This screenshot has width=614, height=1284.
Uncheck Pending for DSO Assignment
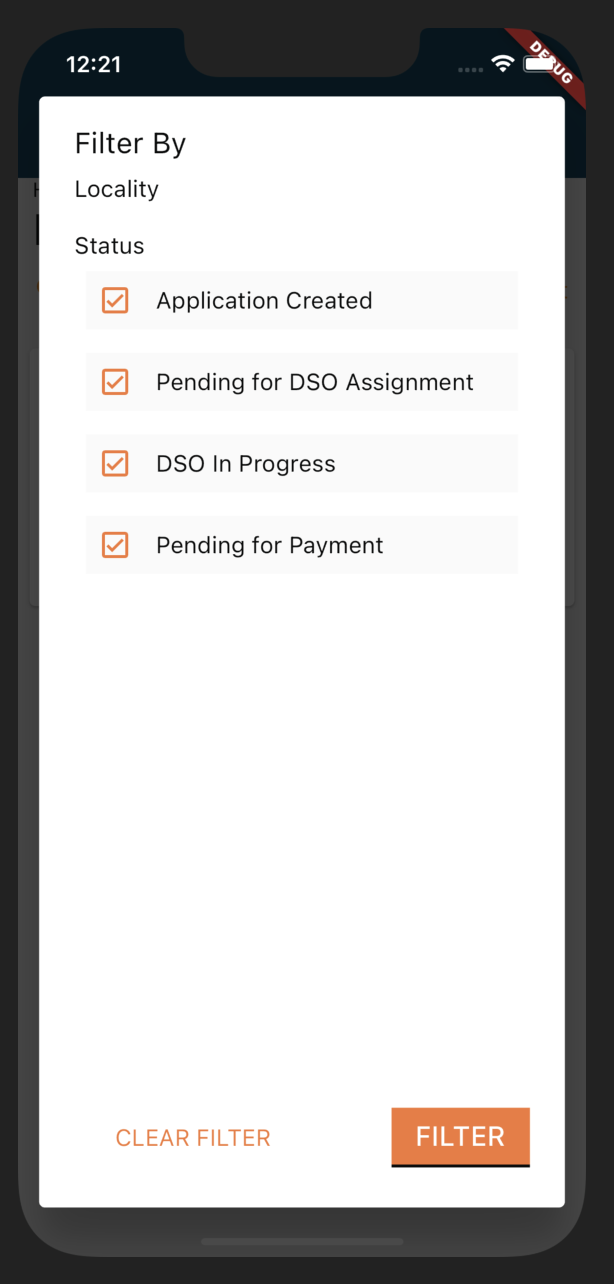(115, 382)
